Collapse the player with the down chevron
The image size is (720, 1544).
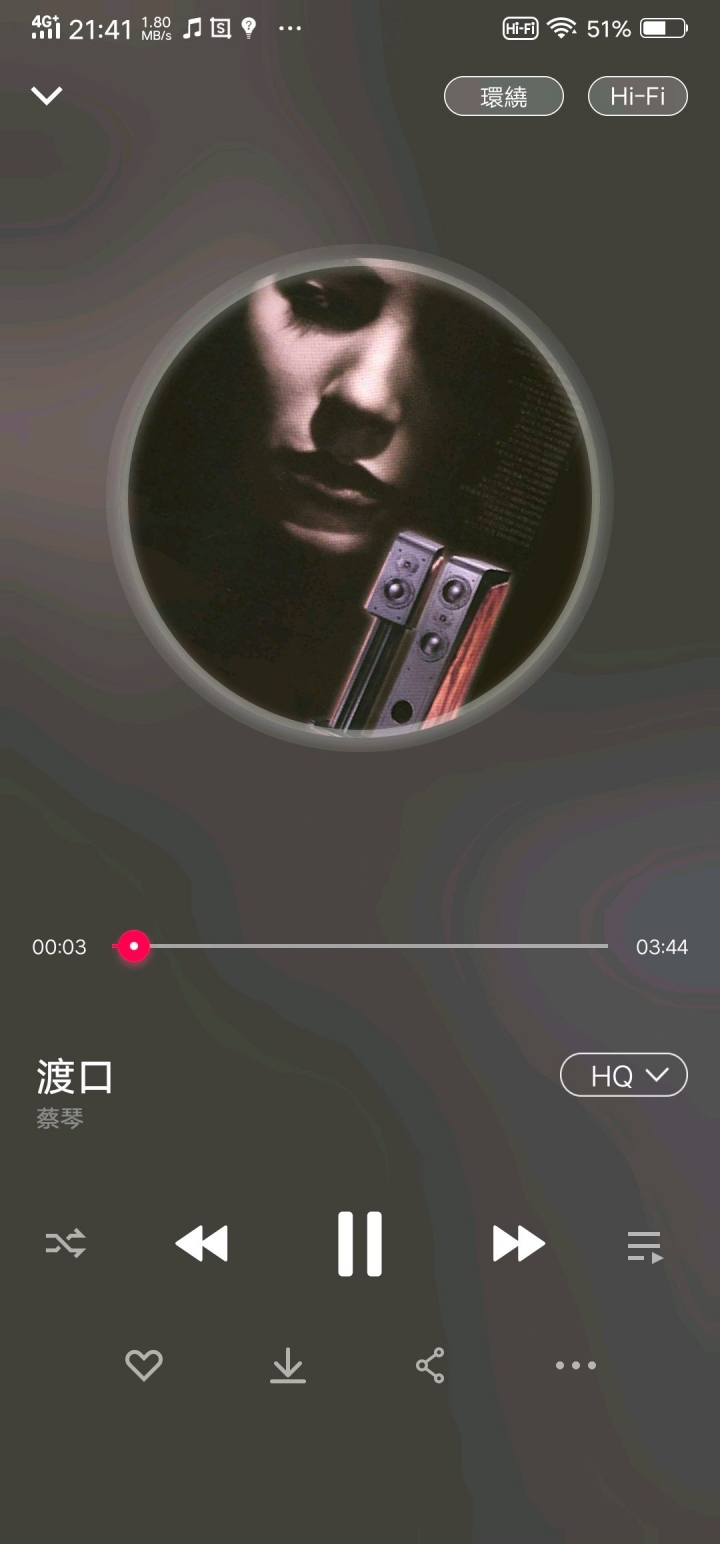click(x=47, y=96)
